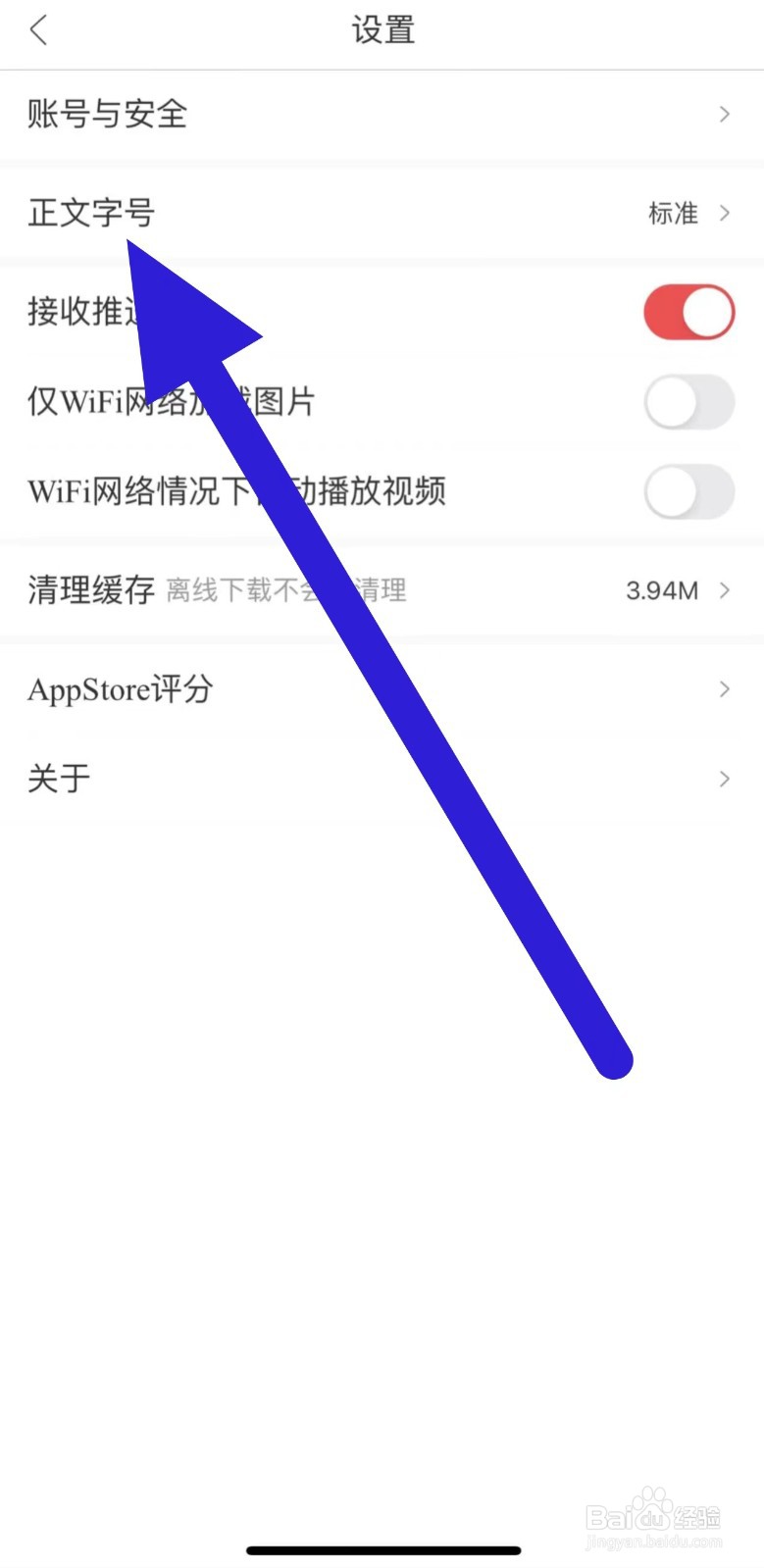Expand the 关于 row chevron
764x1568 pixels.
click(x=724, y=779)
